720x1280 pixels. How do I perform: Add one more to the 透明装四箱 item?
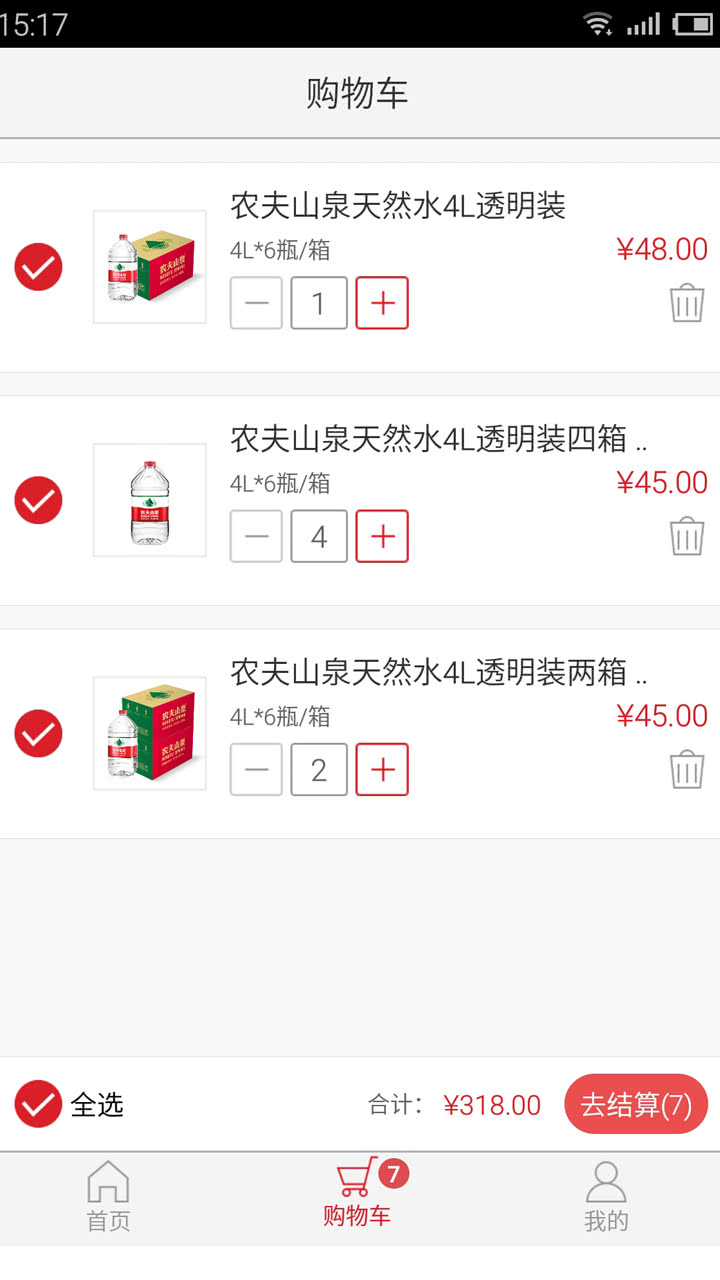pos(382,536)
